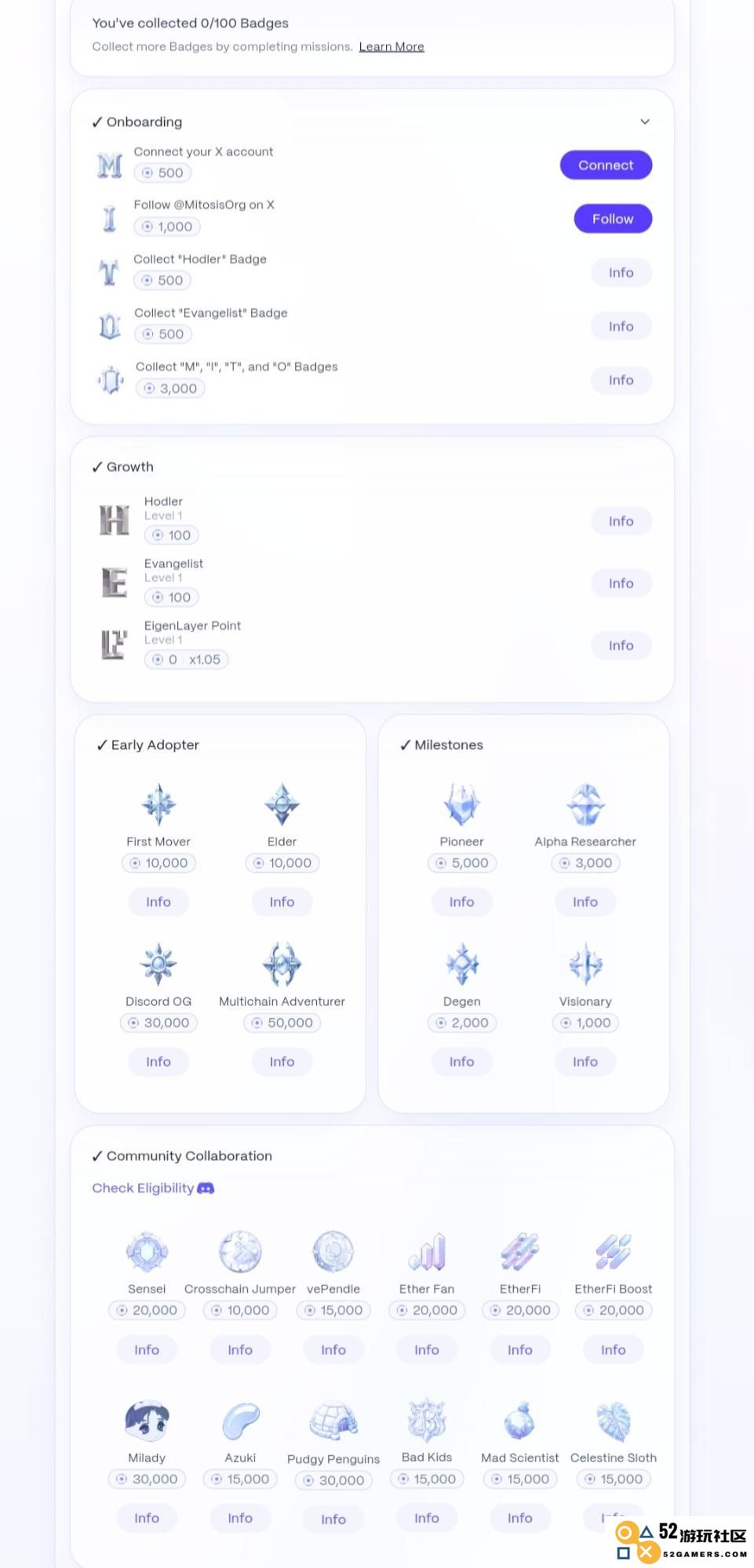754x1568 pixels.
Task: Open Info for Collect "Hodler" Badge
Action: tap(621, 273)
